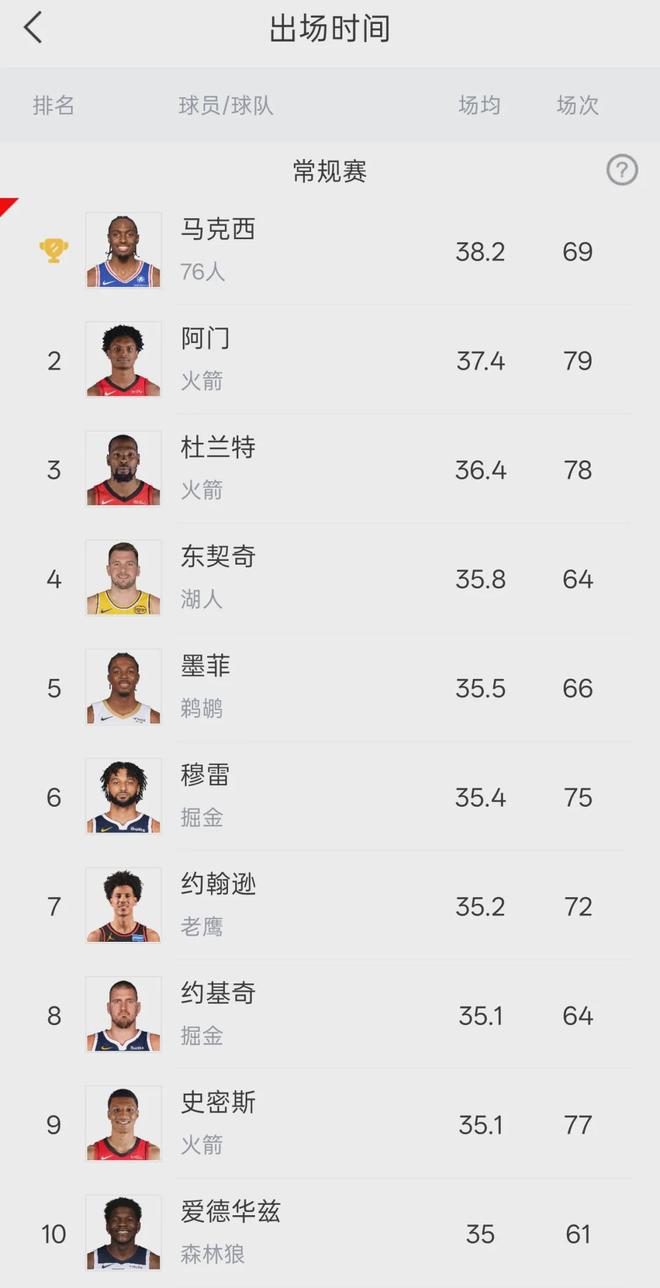Go back from the 出场时间 page
Viewport: 660px width, 1288px height.
tap(34, 28)
